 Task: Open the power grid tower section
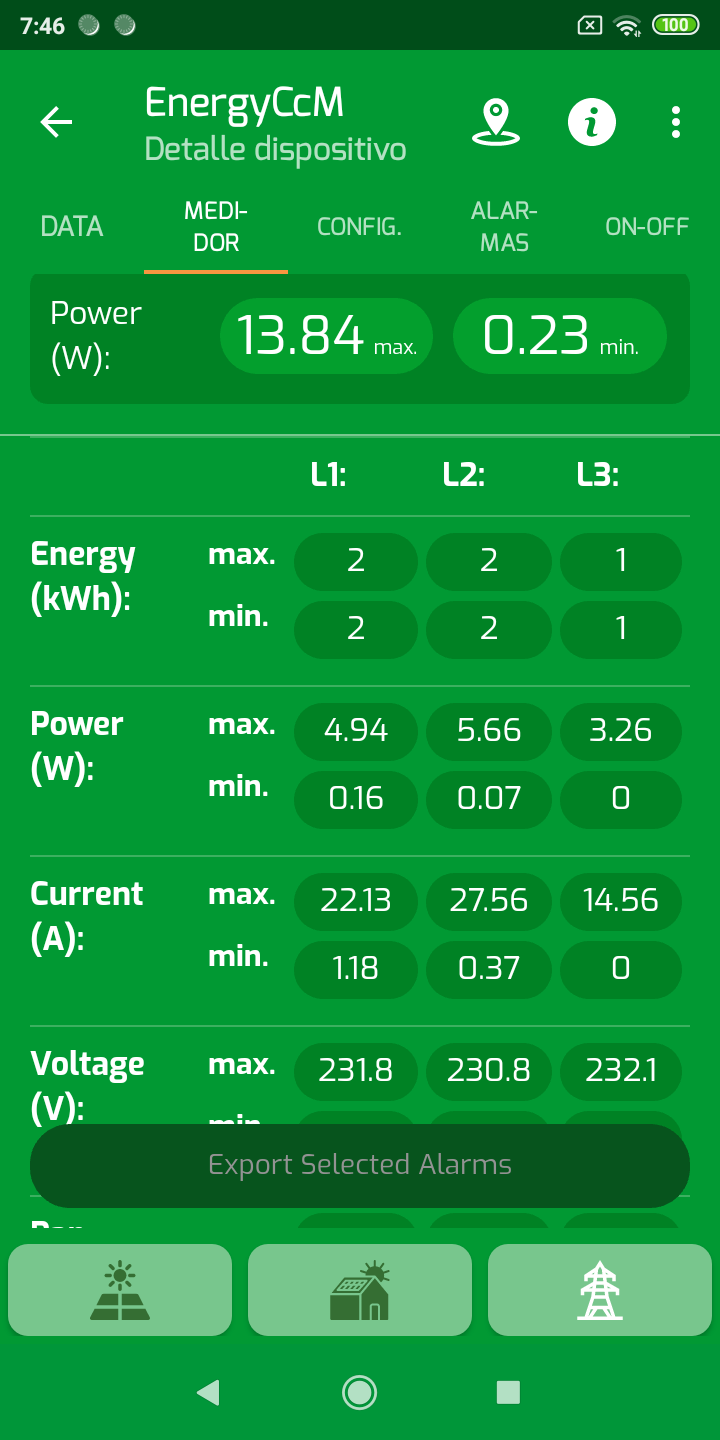click(x=600, y=1290)
